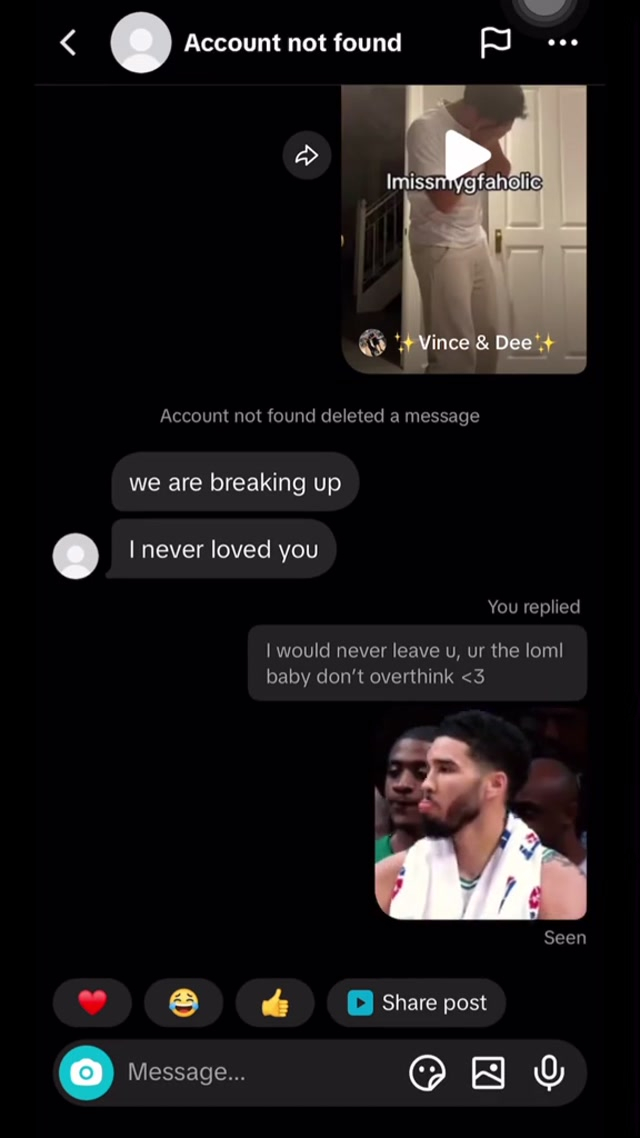The image size is (640, 1138).
Task: Open the three-dot overflow menu
Action: pyautogui.click(x=563, y=42)
